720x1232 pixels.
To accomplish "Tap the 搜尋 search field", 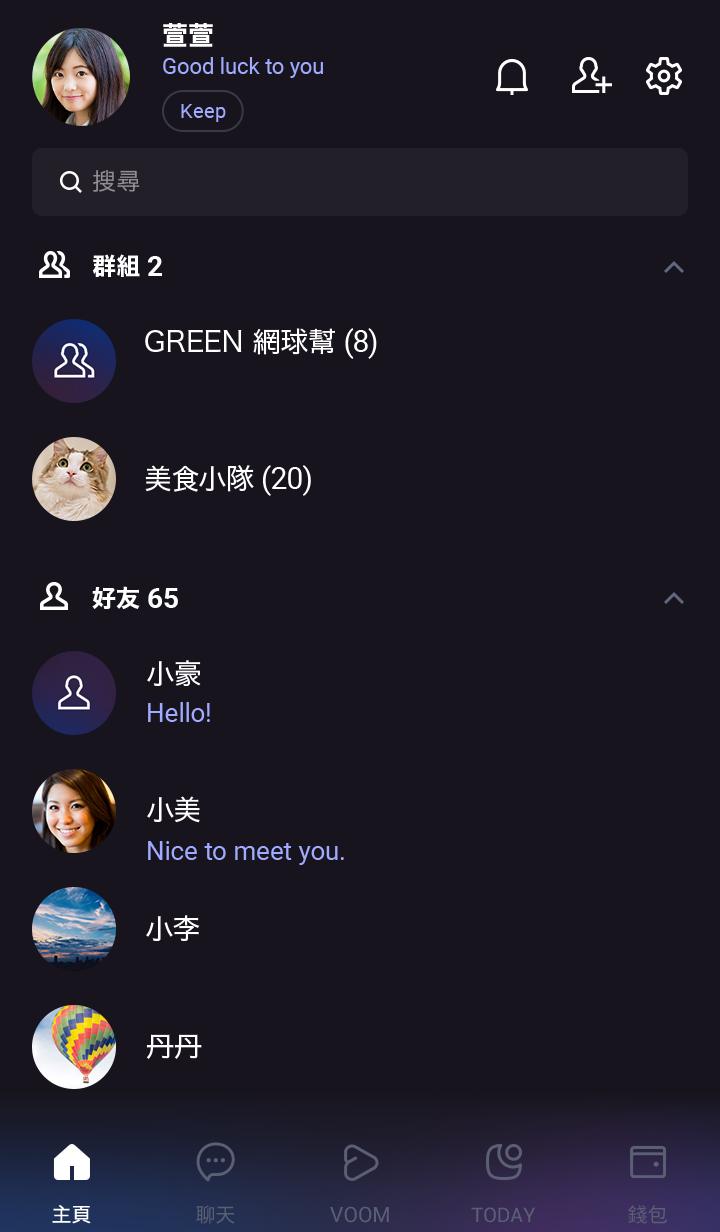I will pos(360,182).
